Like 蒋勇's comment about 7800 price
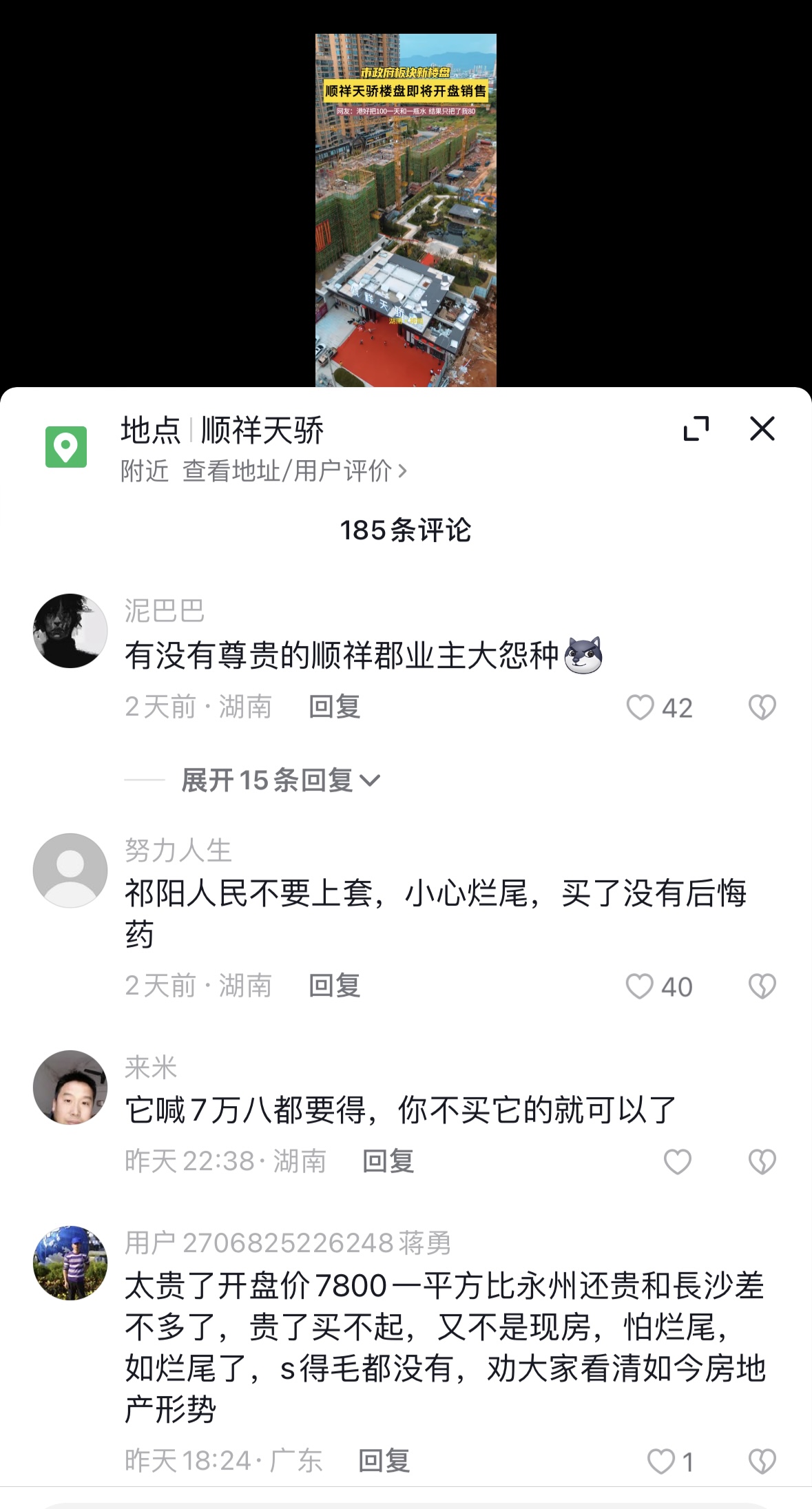 (661, 1461)
